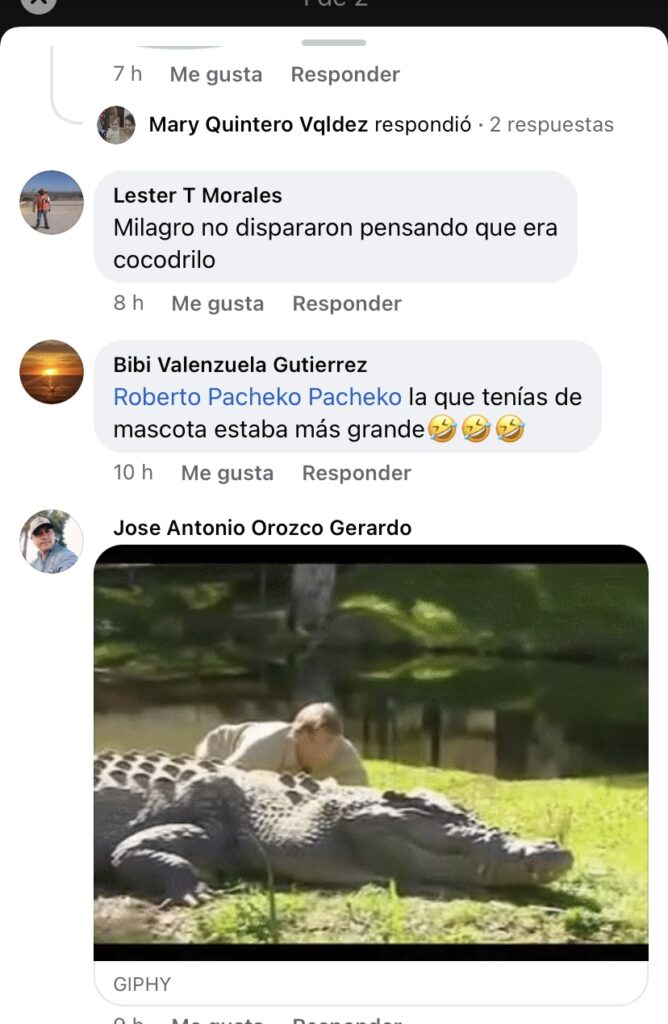668x1024 pixels.
Task: Open Jose Antonio Orozco Gerardo's profile
Action: click(262, 528)
